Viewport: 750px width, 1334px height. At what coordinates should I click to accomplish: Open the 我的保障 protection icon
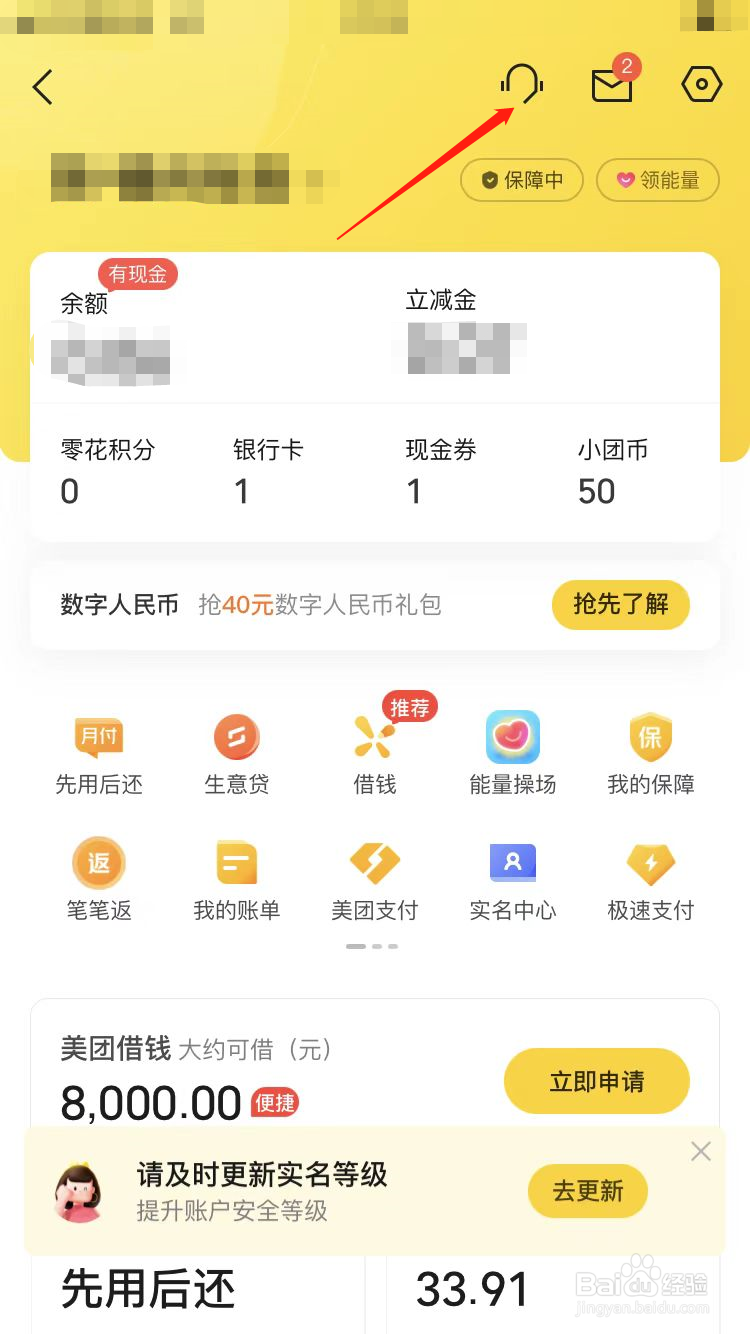point(650,750)
